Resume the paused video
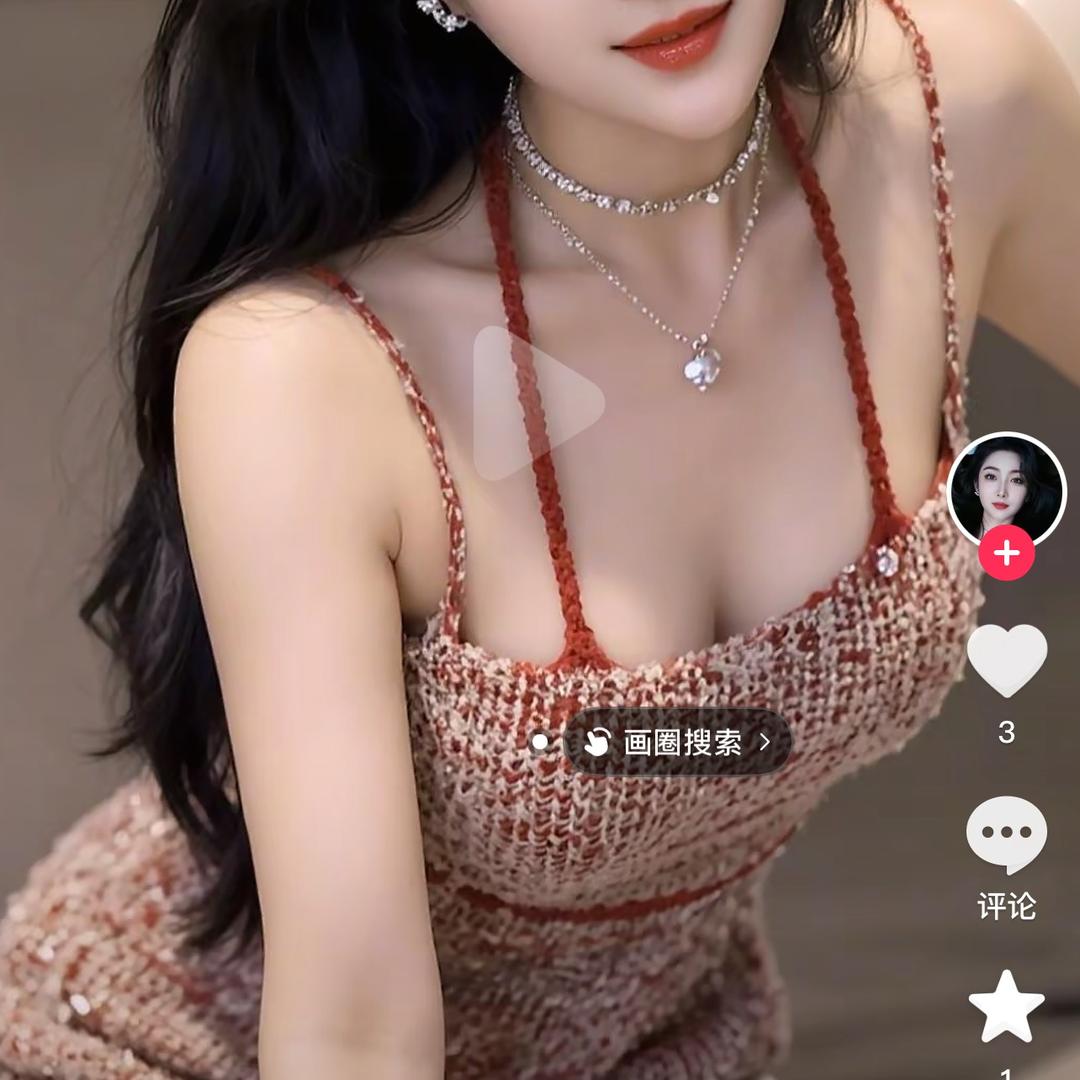The height and width of the screenshot is (1080, 1080). [x=537, y=404]
